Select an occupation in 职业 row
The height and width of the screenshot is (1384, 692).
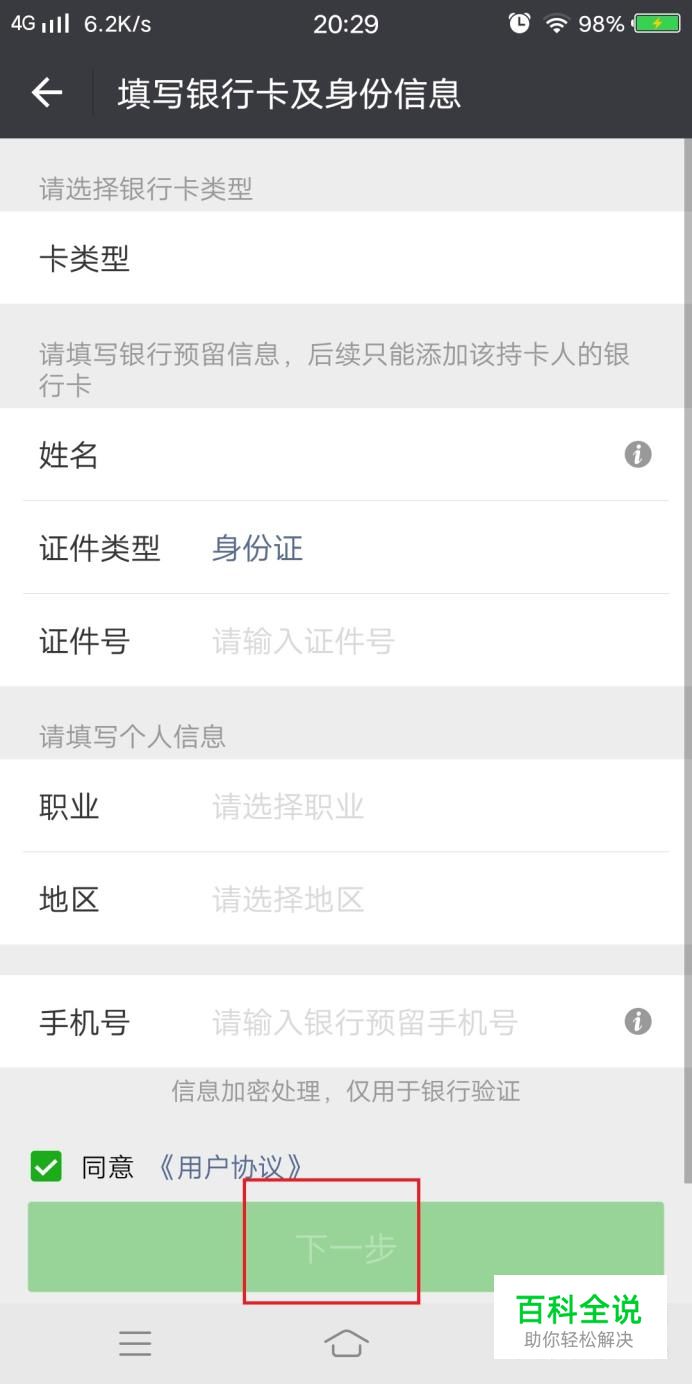[x=346, y=806]
